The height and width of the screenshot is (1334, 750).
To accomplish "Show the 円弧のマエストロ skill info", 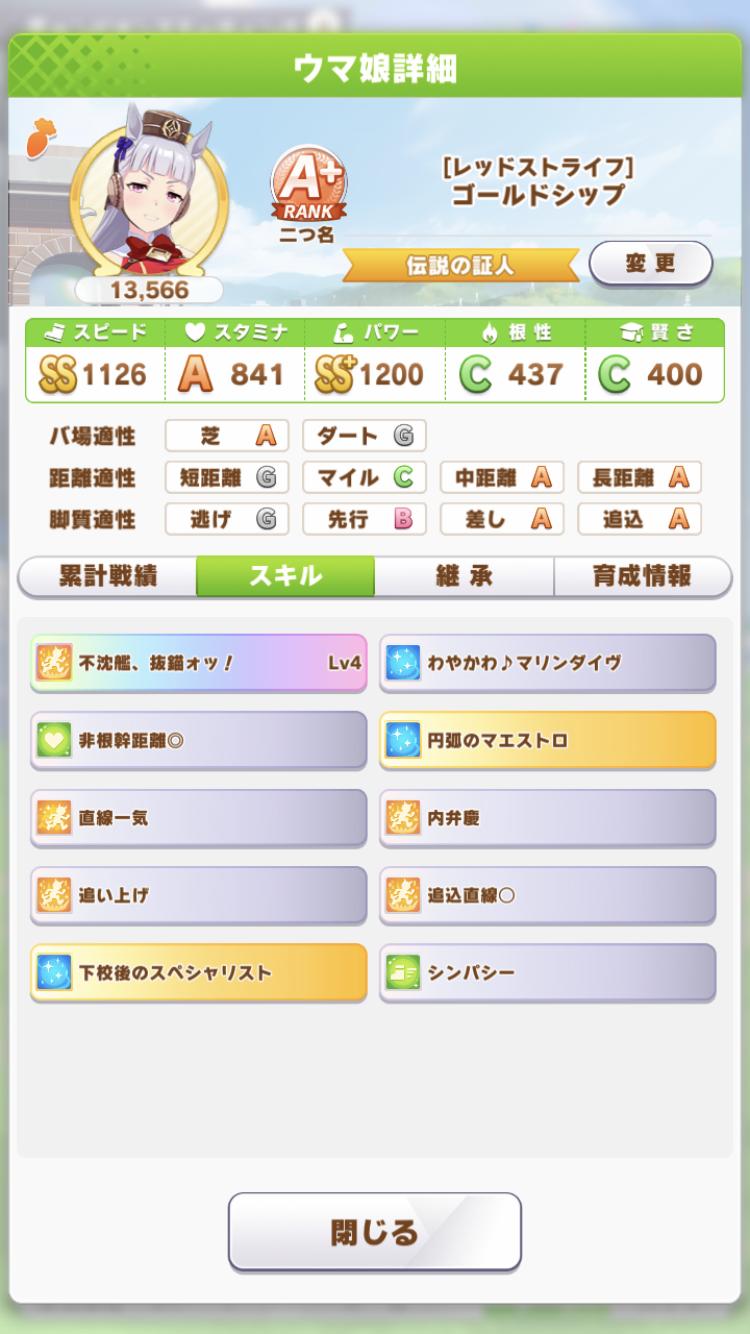I will 548,740.
